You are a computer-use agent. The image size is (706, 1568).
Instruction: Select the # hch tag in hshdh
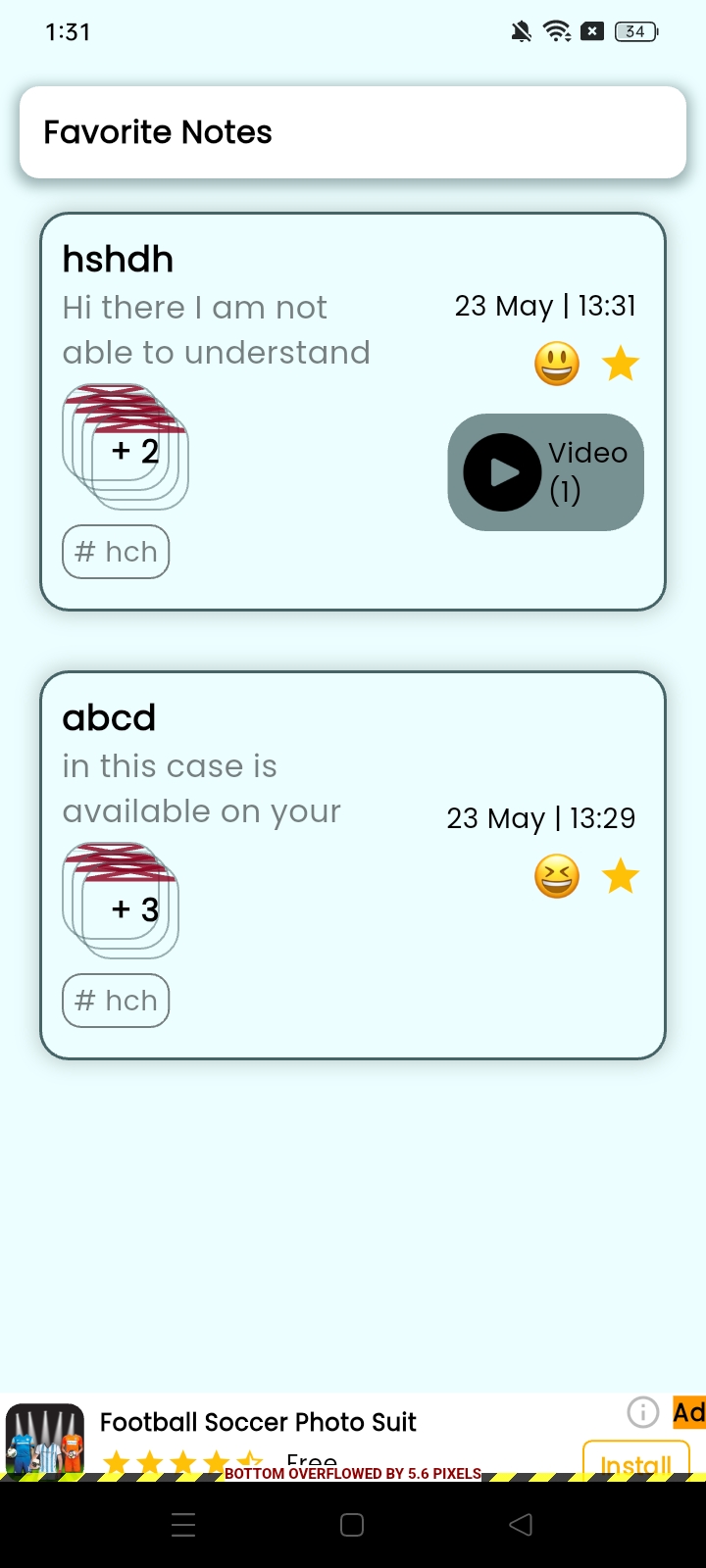[x=116, y=552]
